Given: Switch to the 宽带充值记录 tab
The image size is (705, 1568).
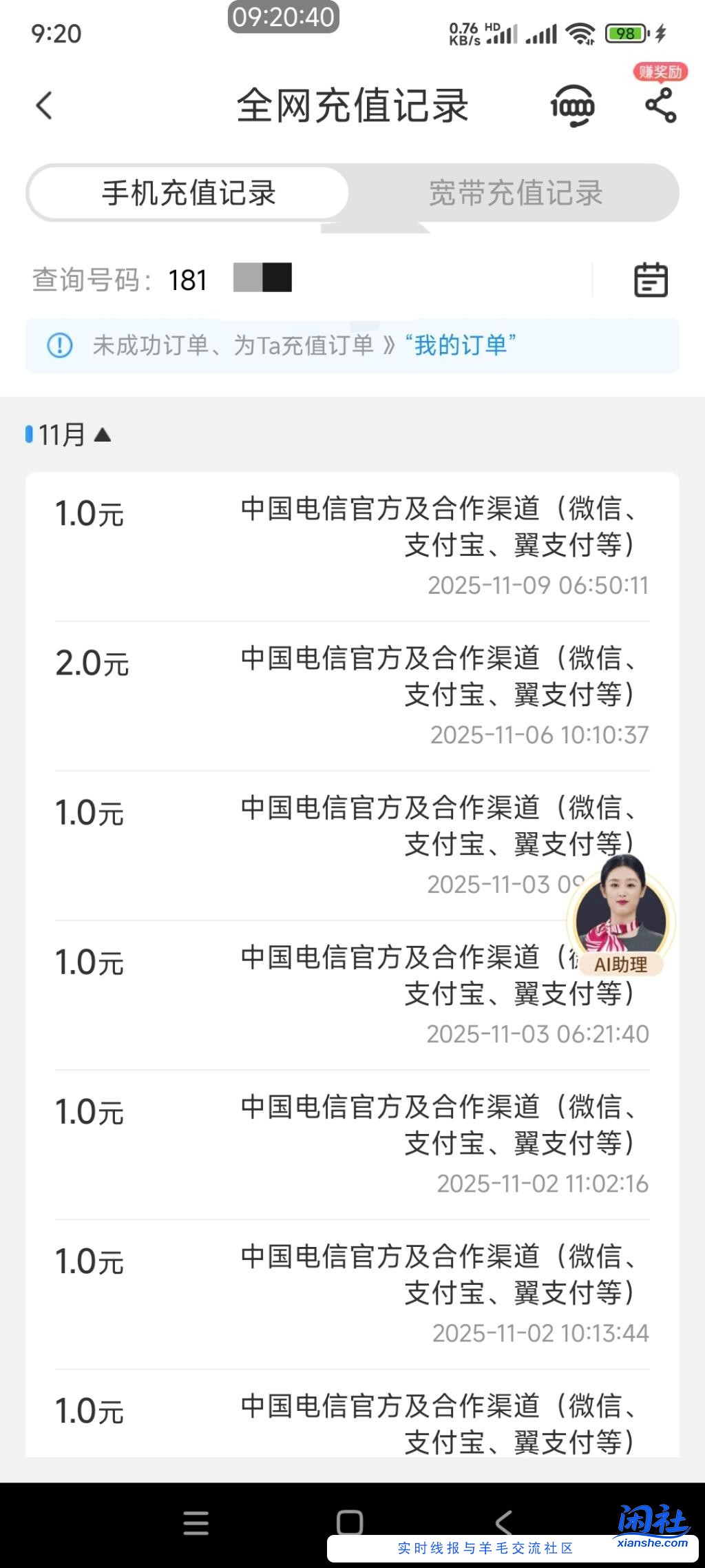Looking at the screenshot, I should pos(515,194).
